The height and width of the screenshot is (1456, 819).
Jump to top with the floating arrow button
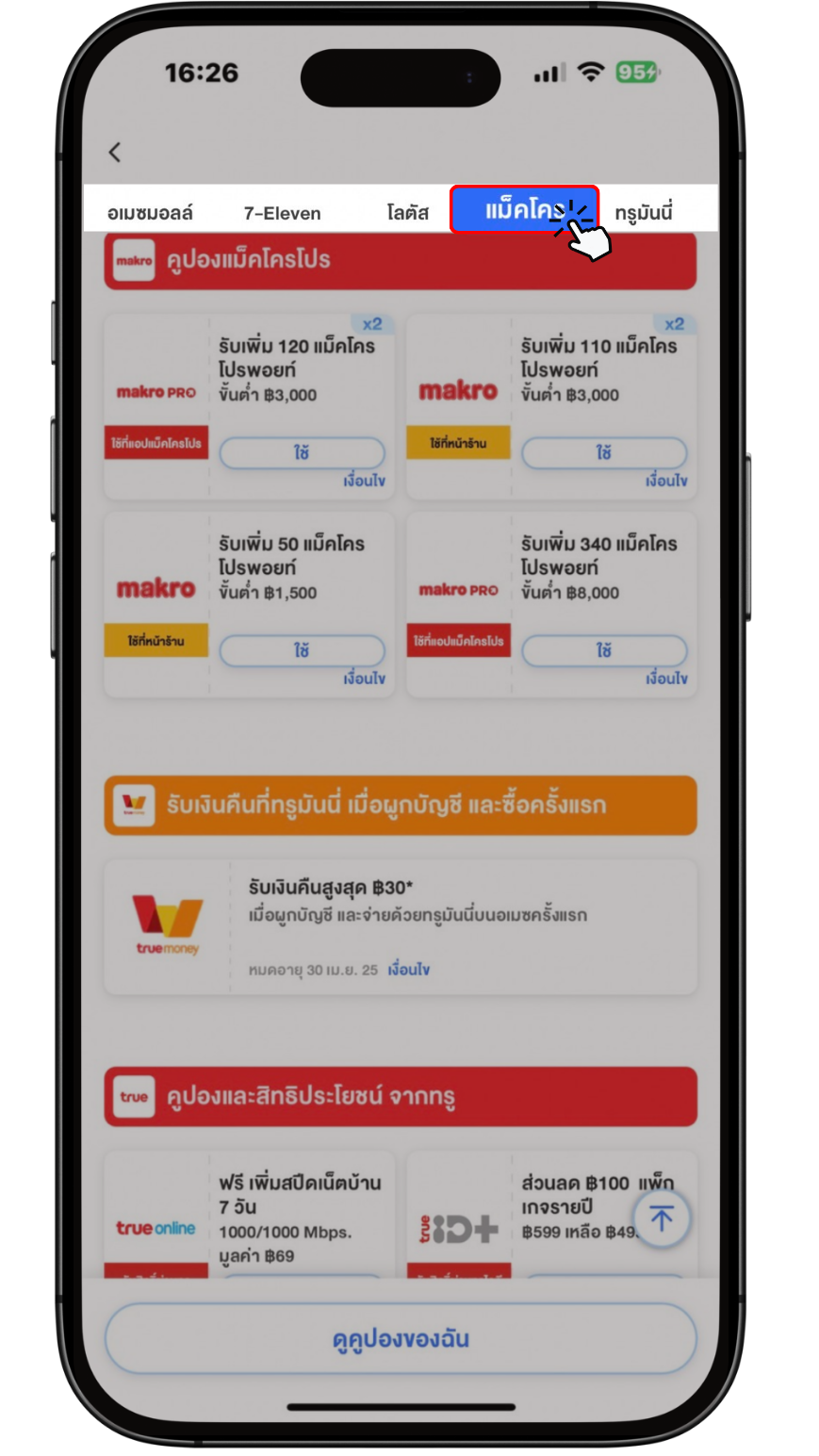[x=662, y=1219]
